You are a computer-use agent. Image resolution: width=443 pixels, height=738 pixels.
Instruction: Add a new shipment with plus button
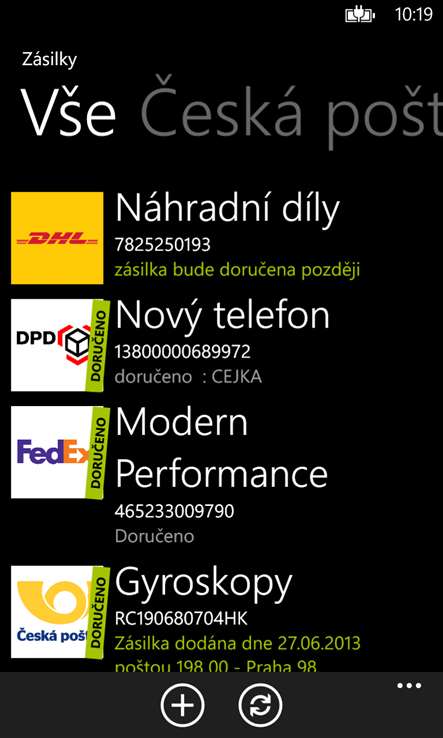(183, 706)
